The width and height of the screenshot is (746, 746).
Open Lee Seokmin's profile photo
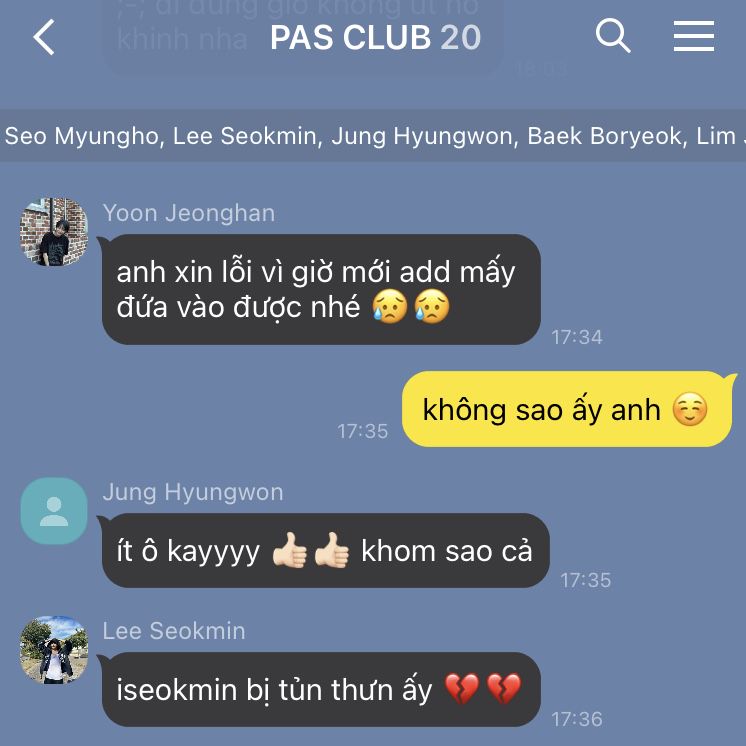(x=54, y=650)
